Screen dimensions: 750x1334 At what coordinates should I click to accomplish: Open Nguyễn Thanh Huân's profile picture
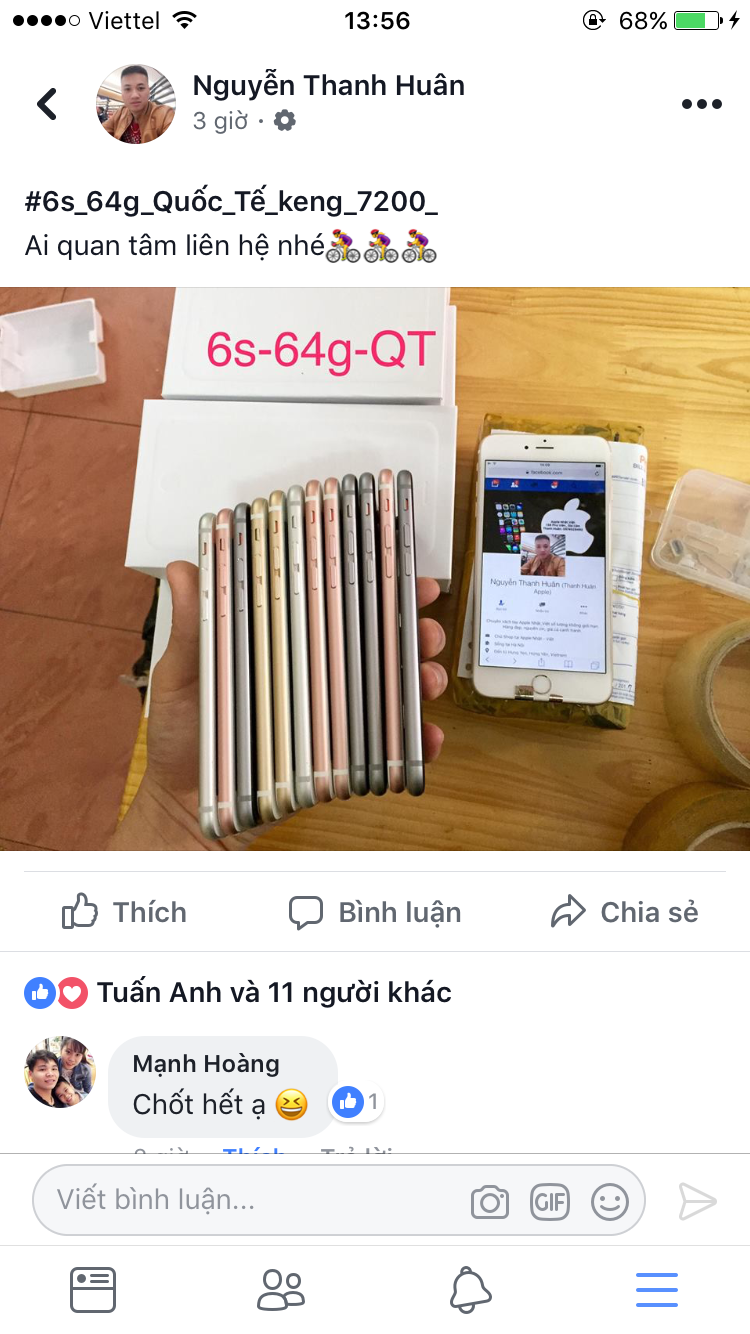point(136,104)
